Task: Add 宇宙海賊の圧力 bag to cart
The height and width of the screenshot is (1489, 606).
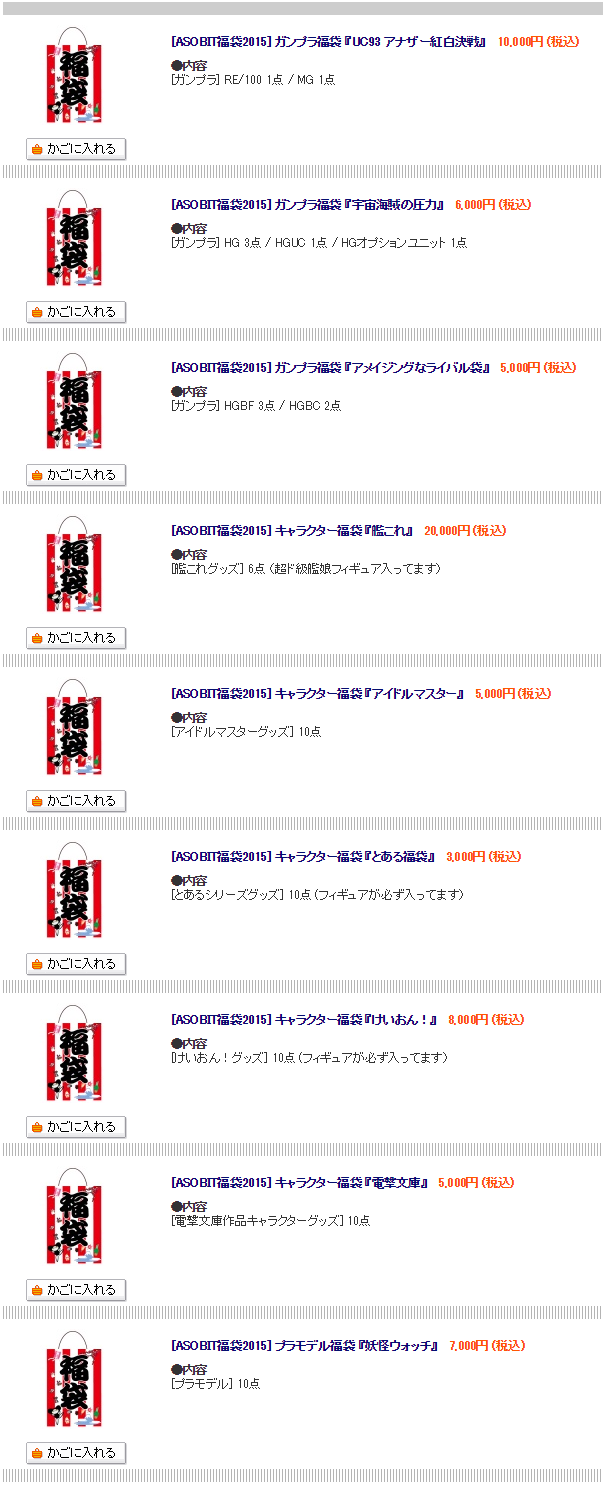Action: (x=76, y=312)
